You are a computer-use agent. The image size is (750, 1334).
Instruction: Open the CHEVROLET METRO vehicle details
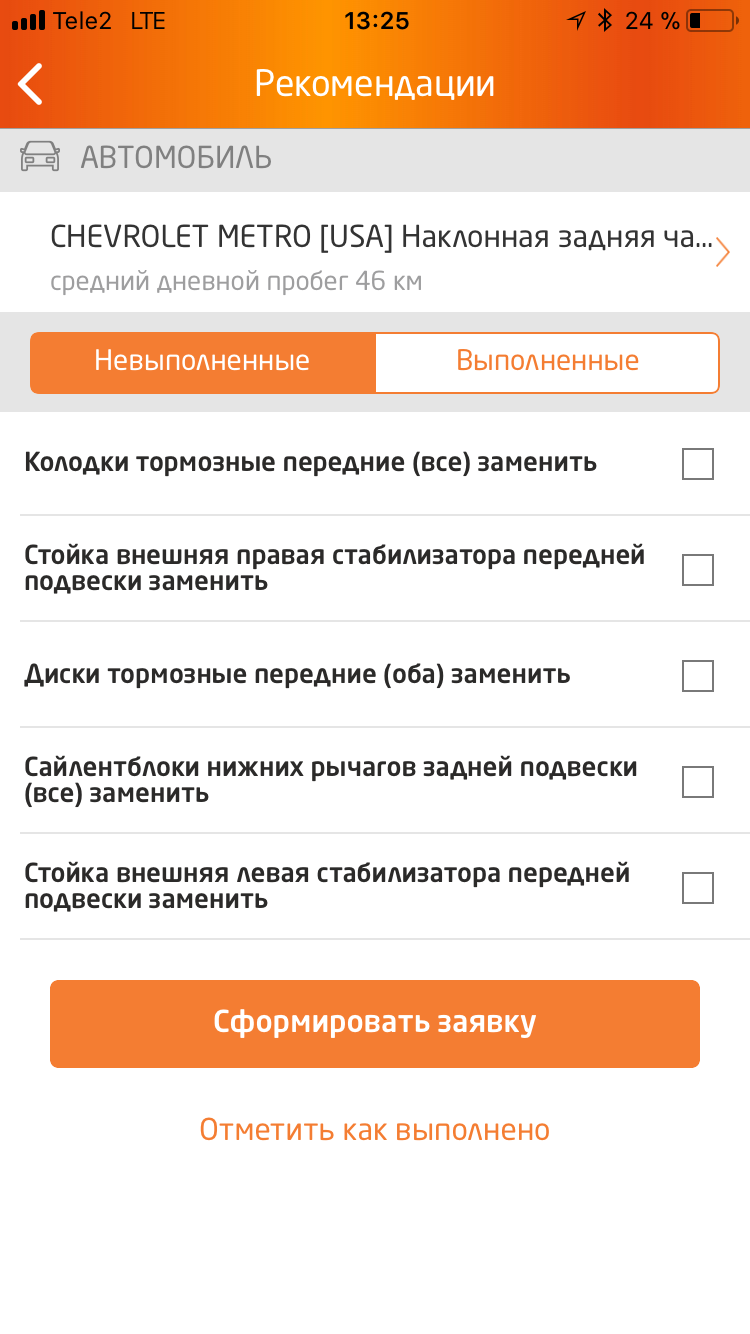[380, 252]
